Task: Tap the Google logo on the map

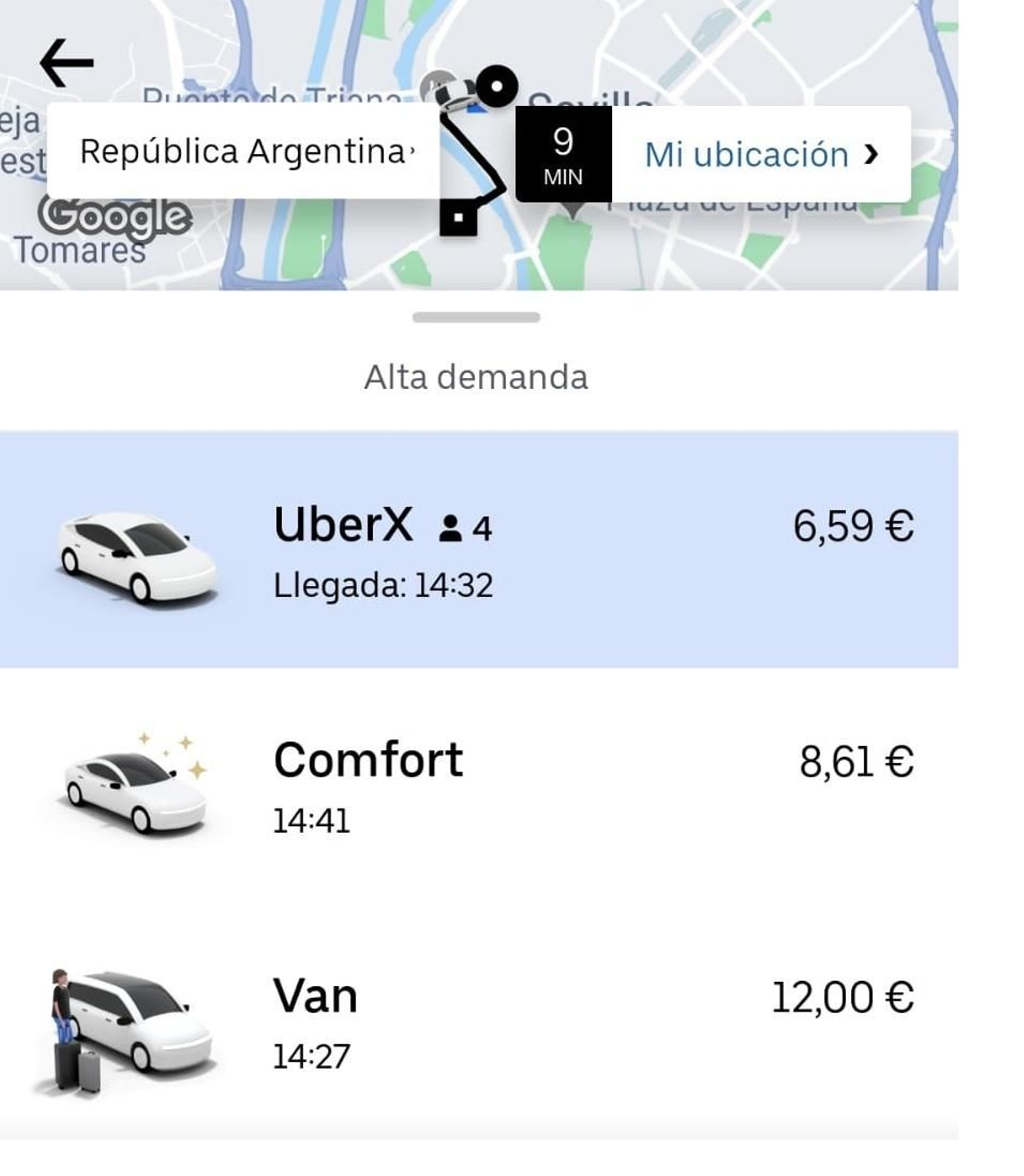Action: coord(114,218)
